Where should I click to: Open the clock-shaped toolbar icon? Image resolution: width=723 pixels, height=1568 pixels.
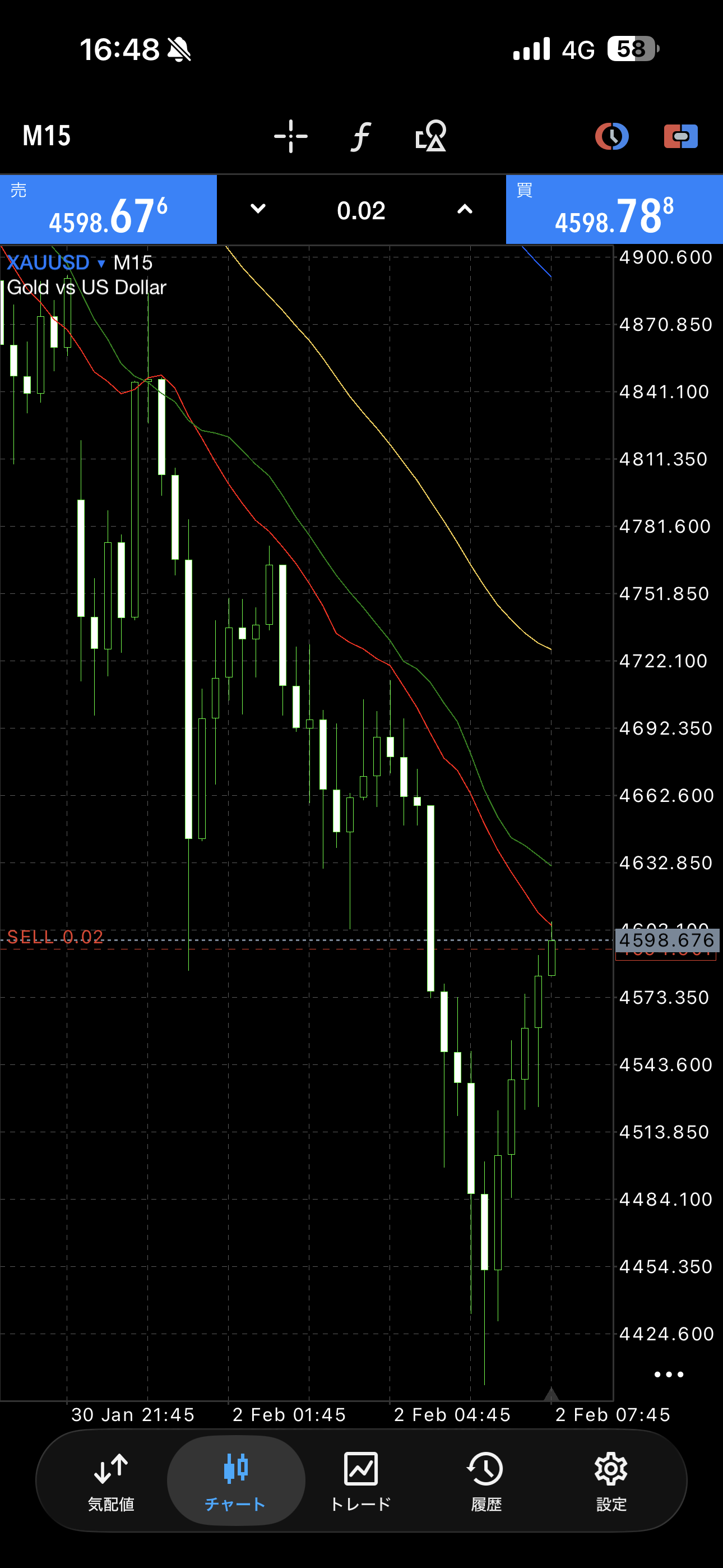(x=611, y=136)
